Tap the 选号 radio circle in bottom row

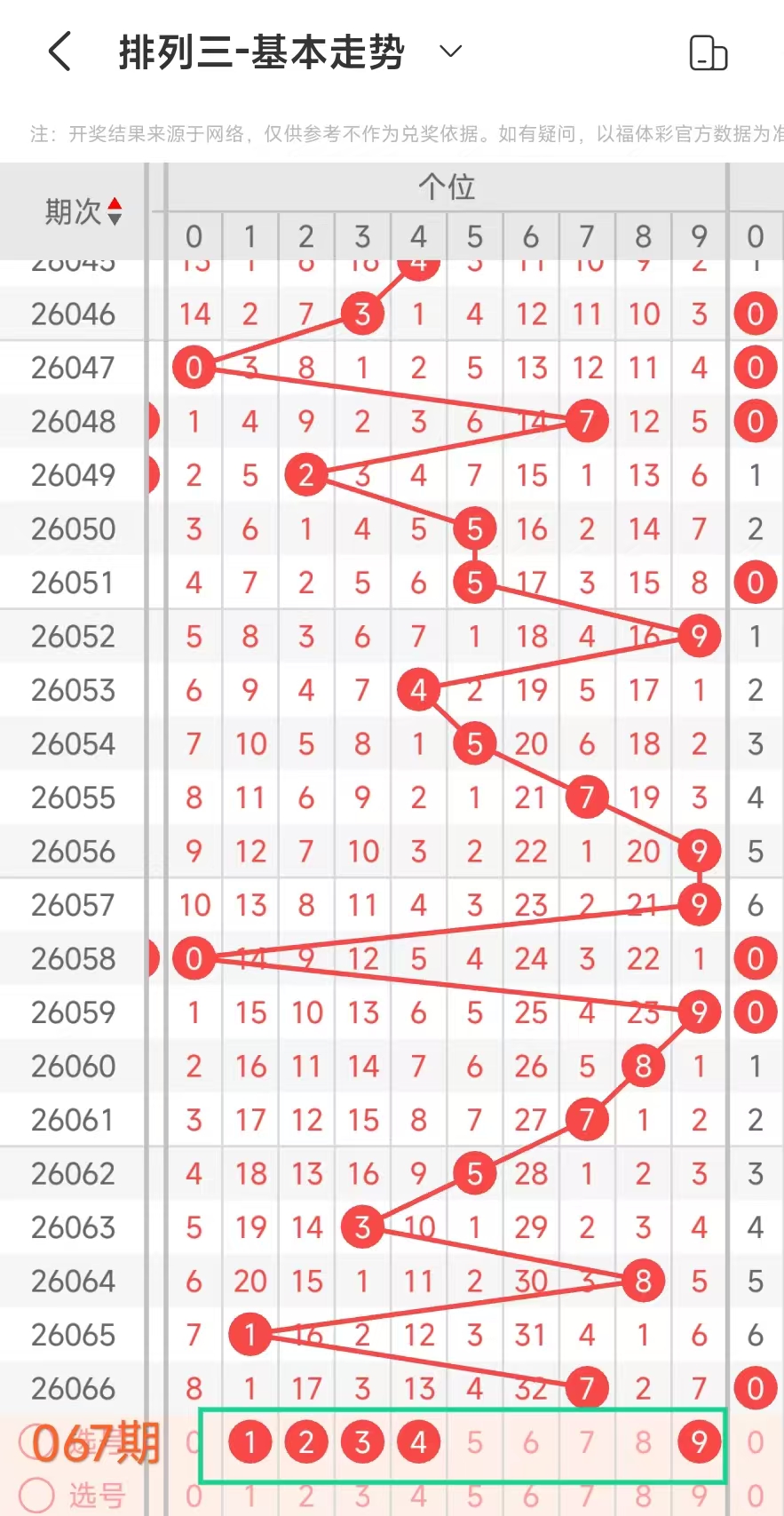(x=37, y=1495)
